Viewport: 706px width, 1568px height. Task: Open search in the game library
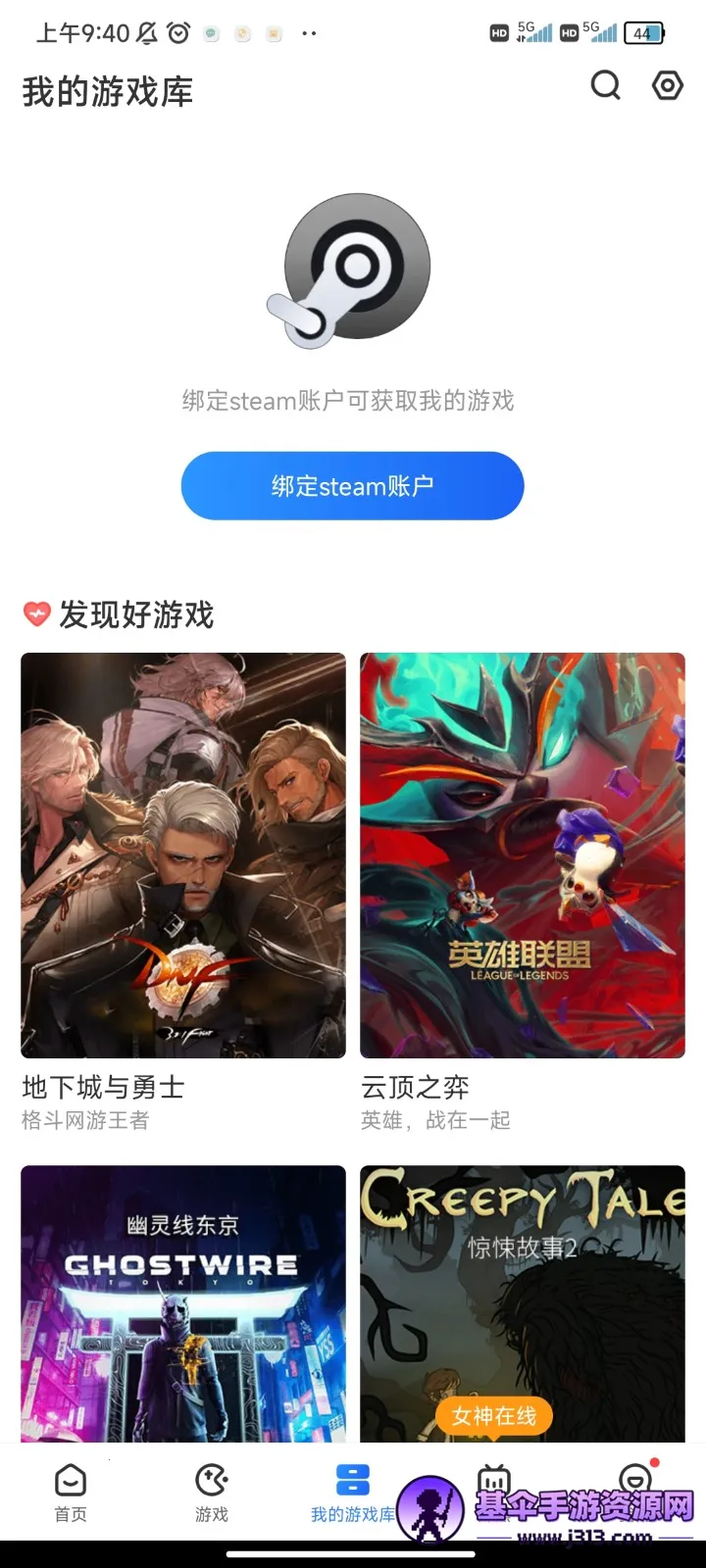[x=606, y=86]
